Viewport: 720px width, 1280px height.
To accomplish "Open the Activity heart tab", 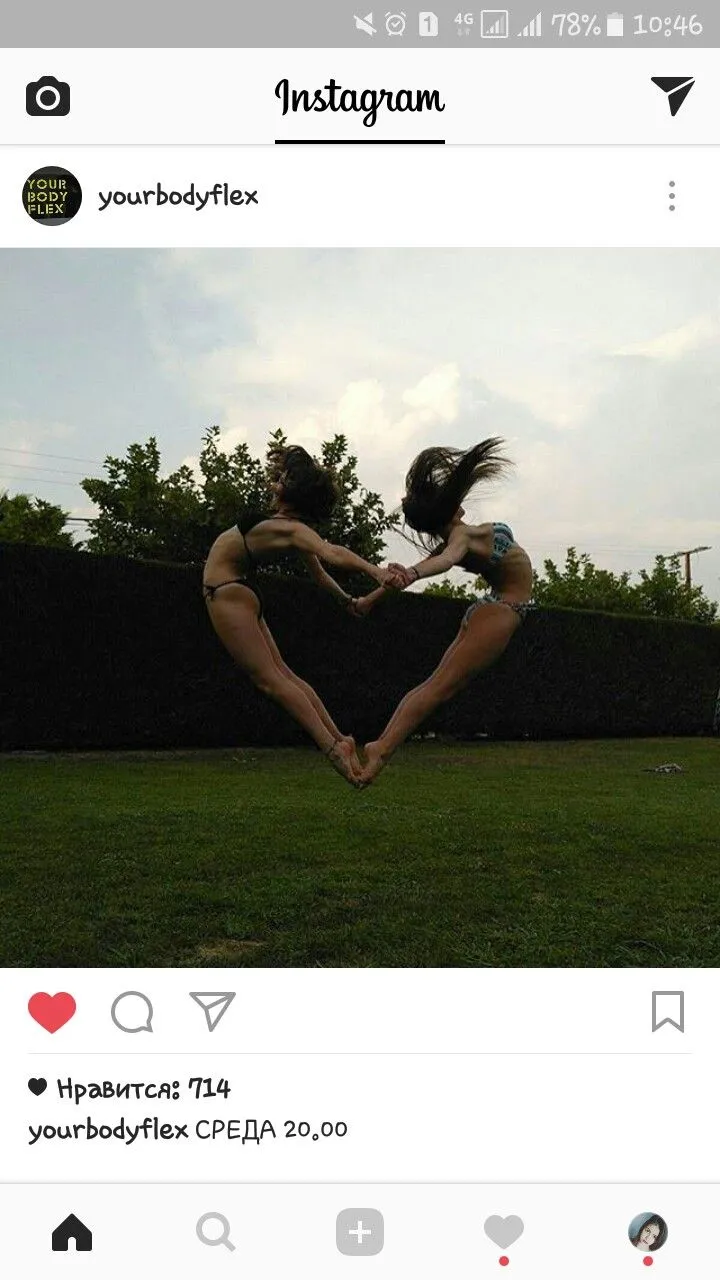I will [x=504, y=1233].
